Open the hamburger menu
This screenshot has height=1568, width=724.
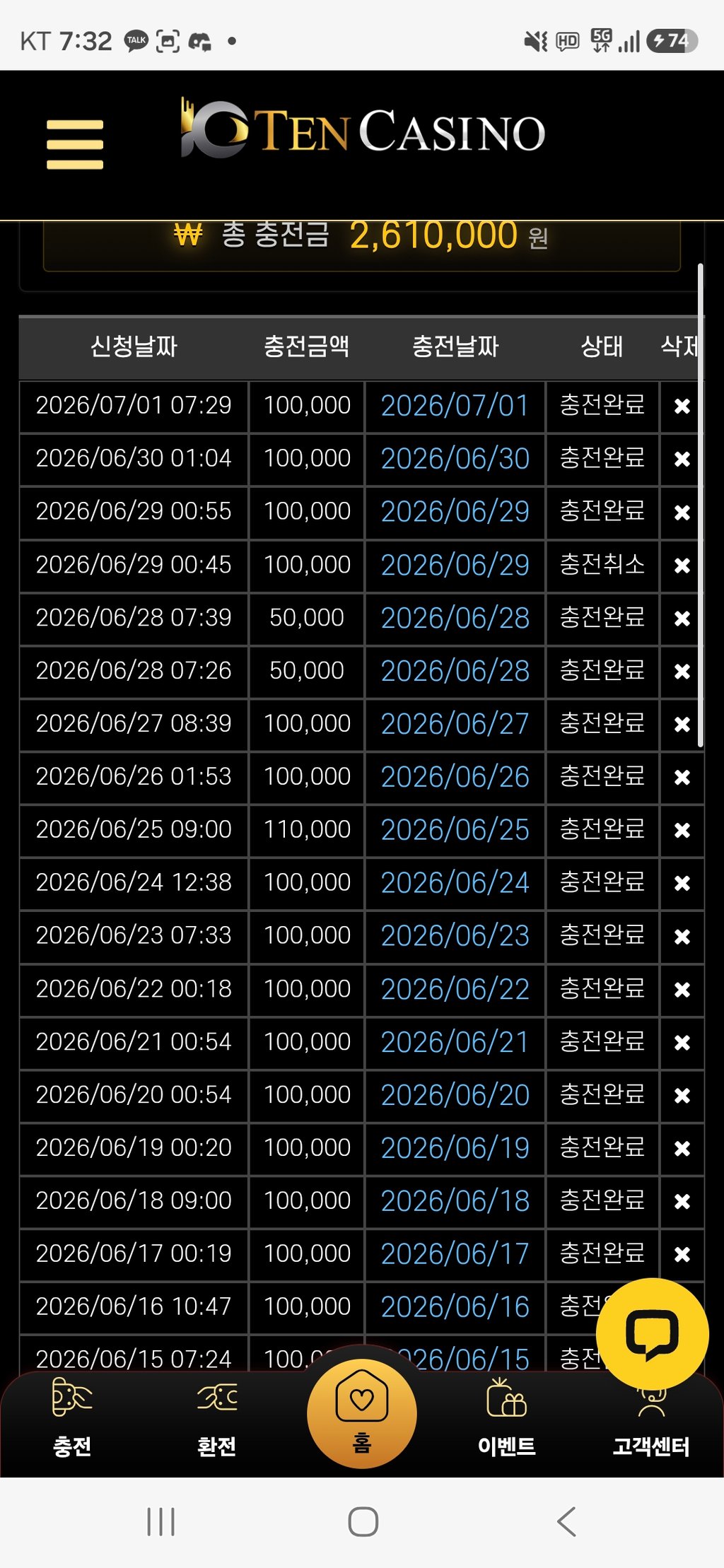point(74,144)
